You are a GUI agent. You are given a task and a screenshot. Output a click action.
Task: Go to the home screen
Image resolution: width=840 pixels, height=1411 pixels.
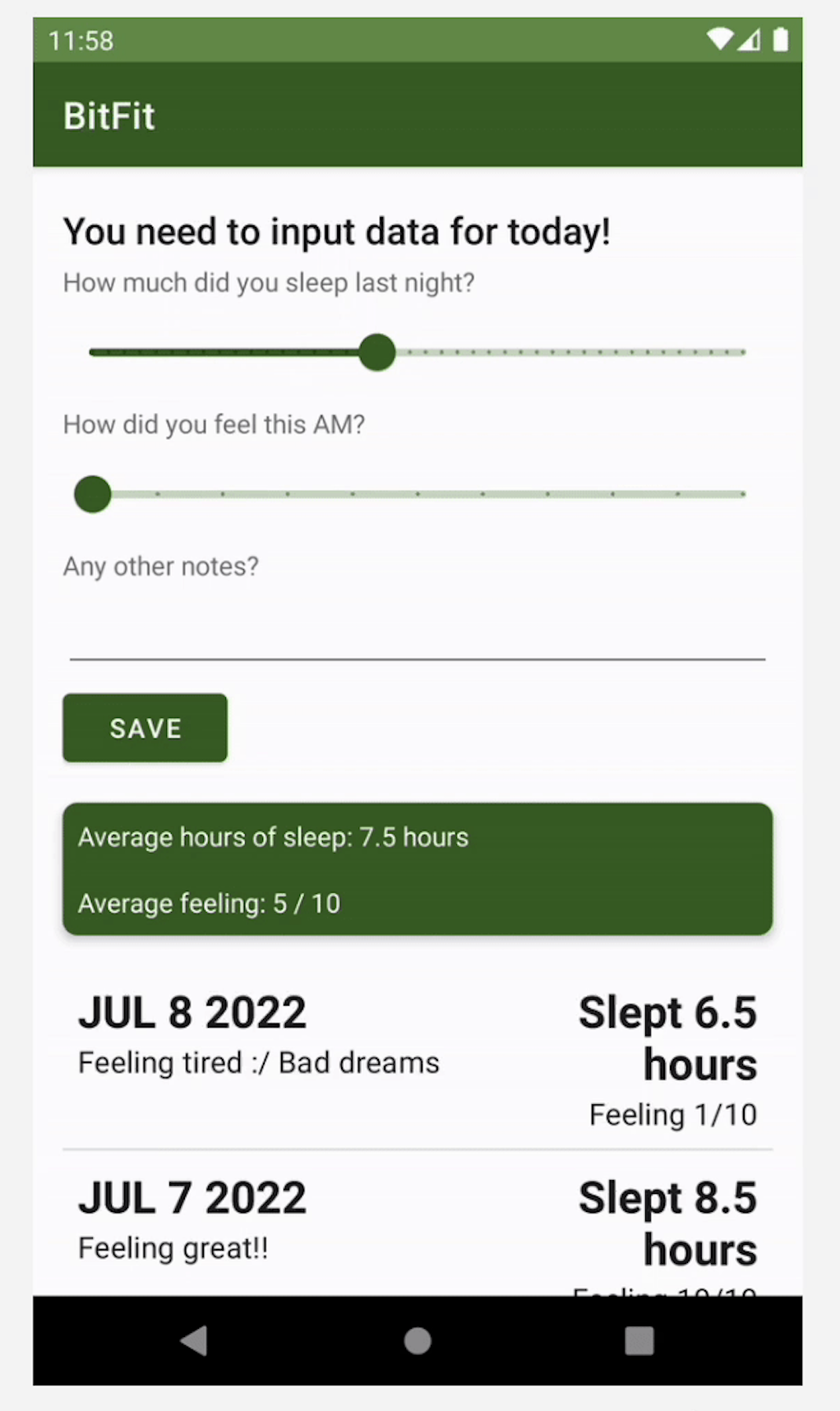(x=418, y=1340)
